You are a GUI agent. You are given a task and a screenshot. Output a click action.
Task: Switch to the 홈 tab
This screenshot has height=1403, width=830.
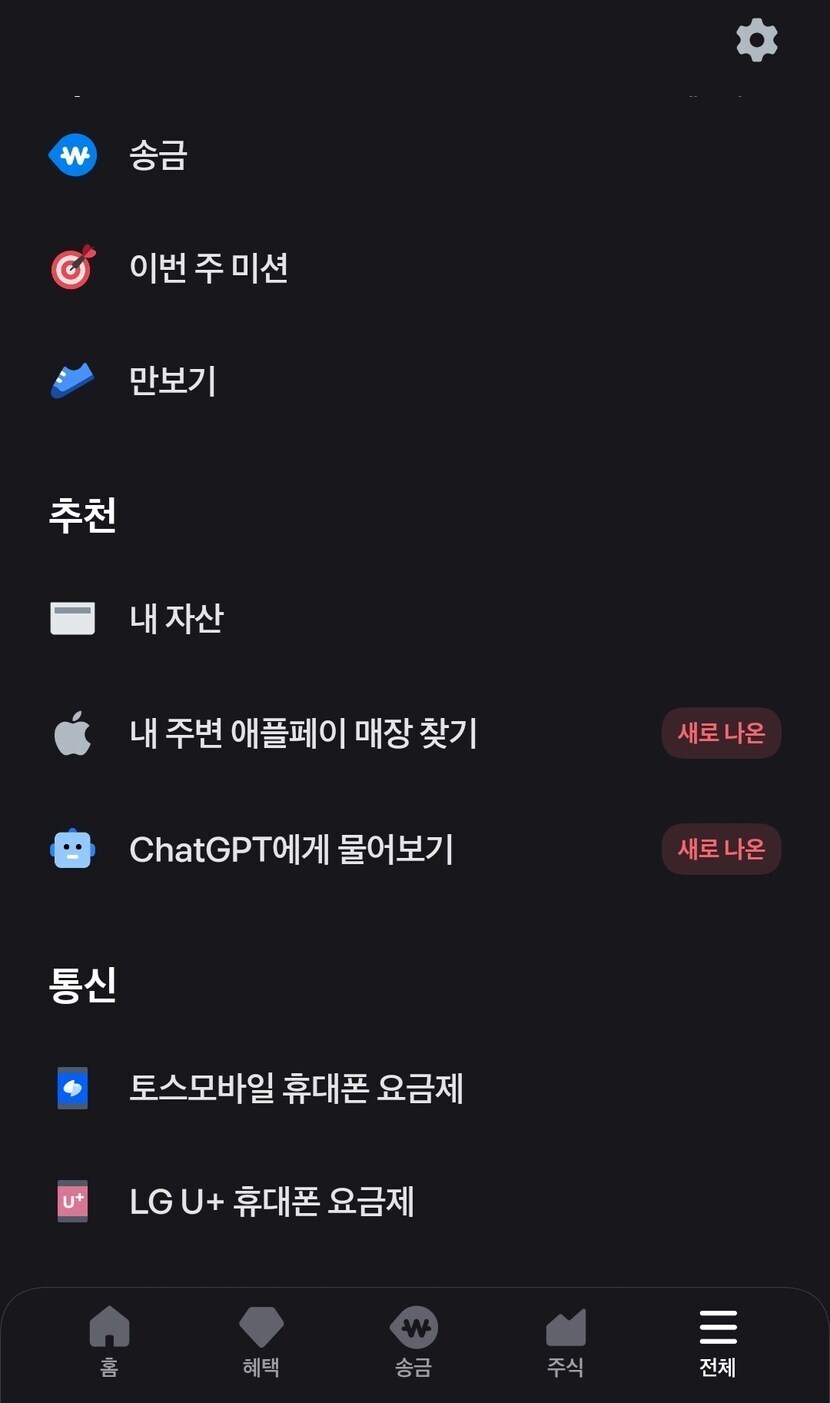coord(109,1343)
